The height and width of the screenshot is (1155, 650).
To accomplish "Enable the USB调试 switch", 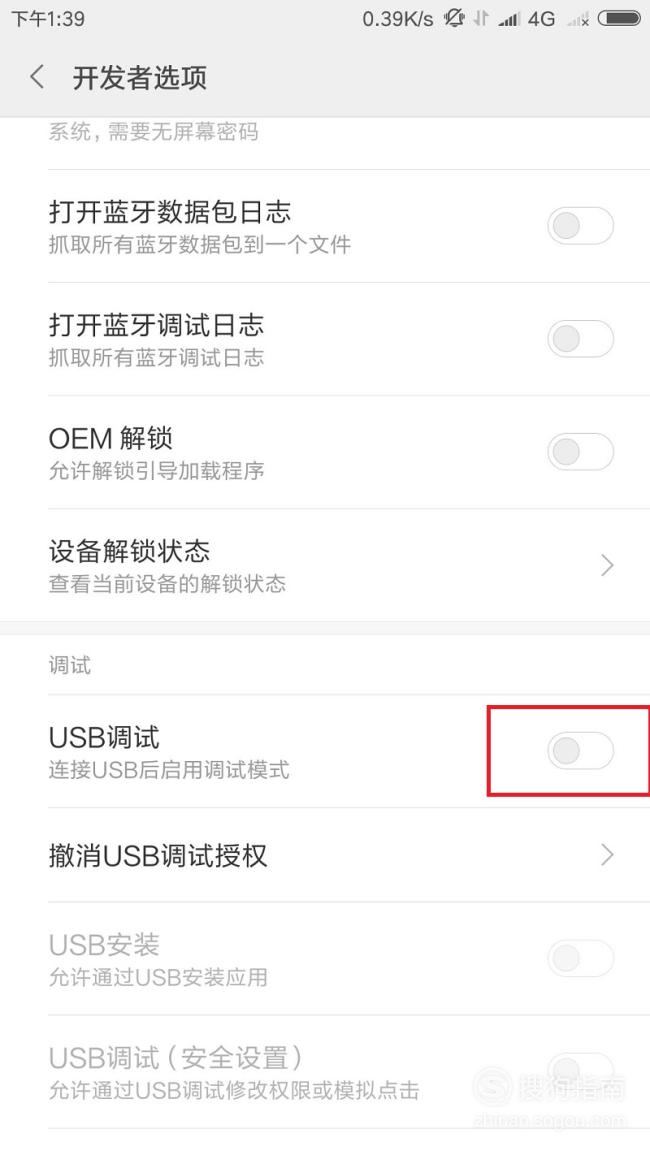I will tap(580, 751).
